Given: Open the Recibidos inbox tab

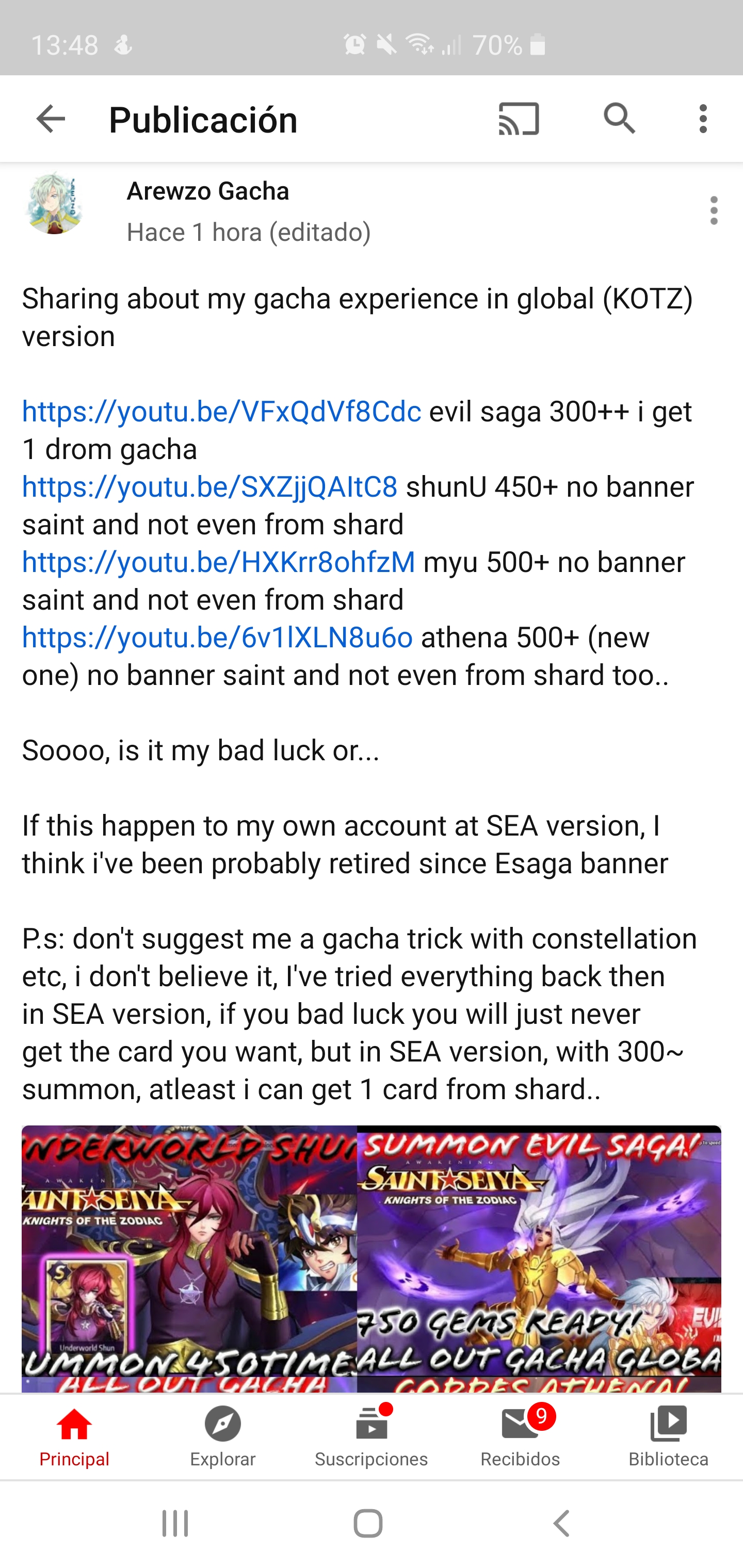Looking at the screenshot, I should pyautogui.click(x=520, y=1437).
